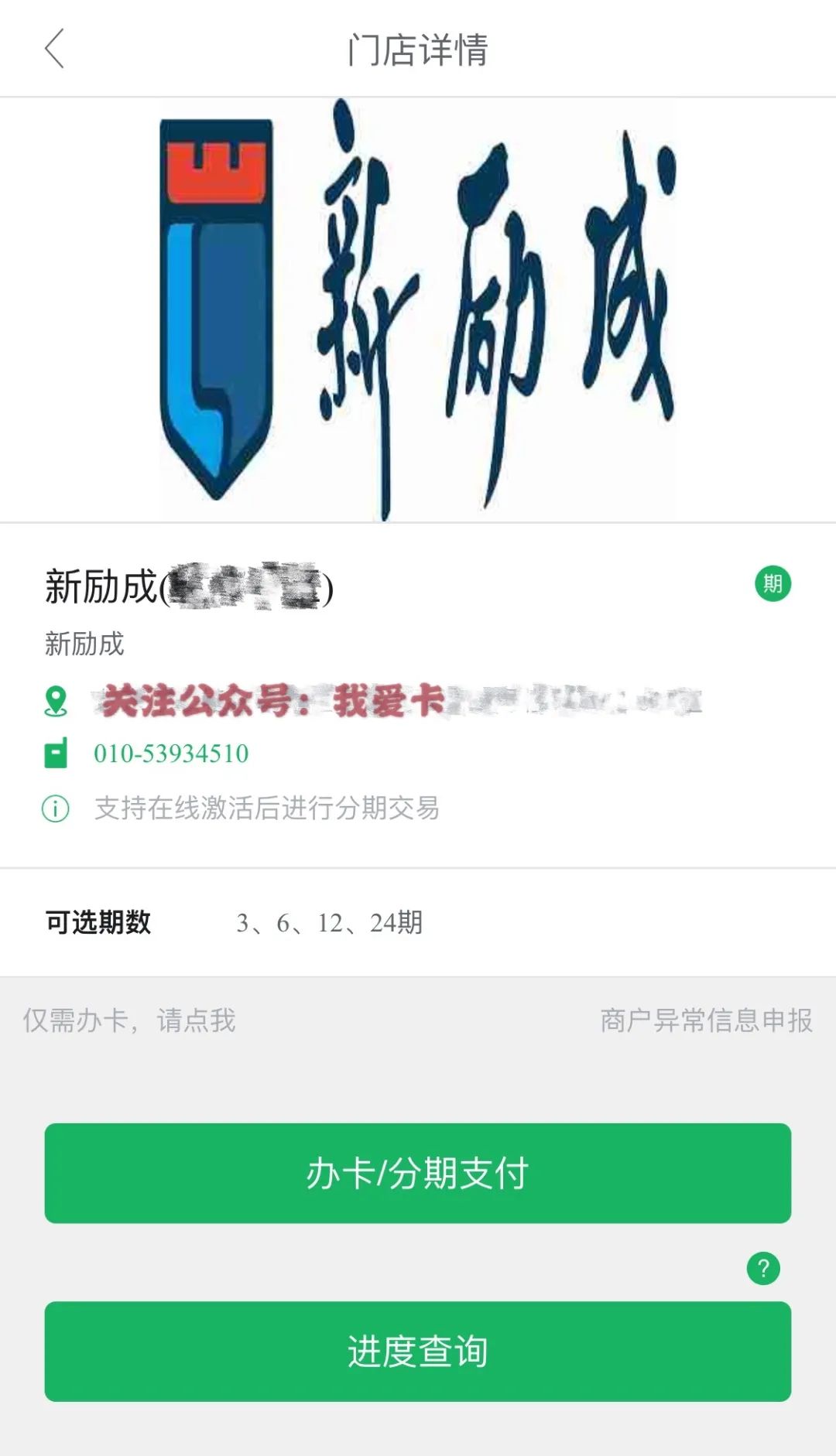Check application status via 进度查询
This screenshot has height=1456, width=836.
tap(418, 1352)
